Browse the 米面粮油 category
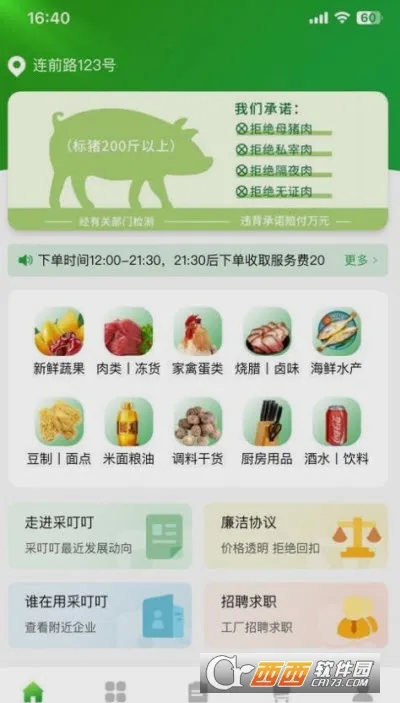Image resolution: width=400 pixels, height=703 pixels. pos(128,432)
